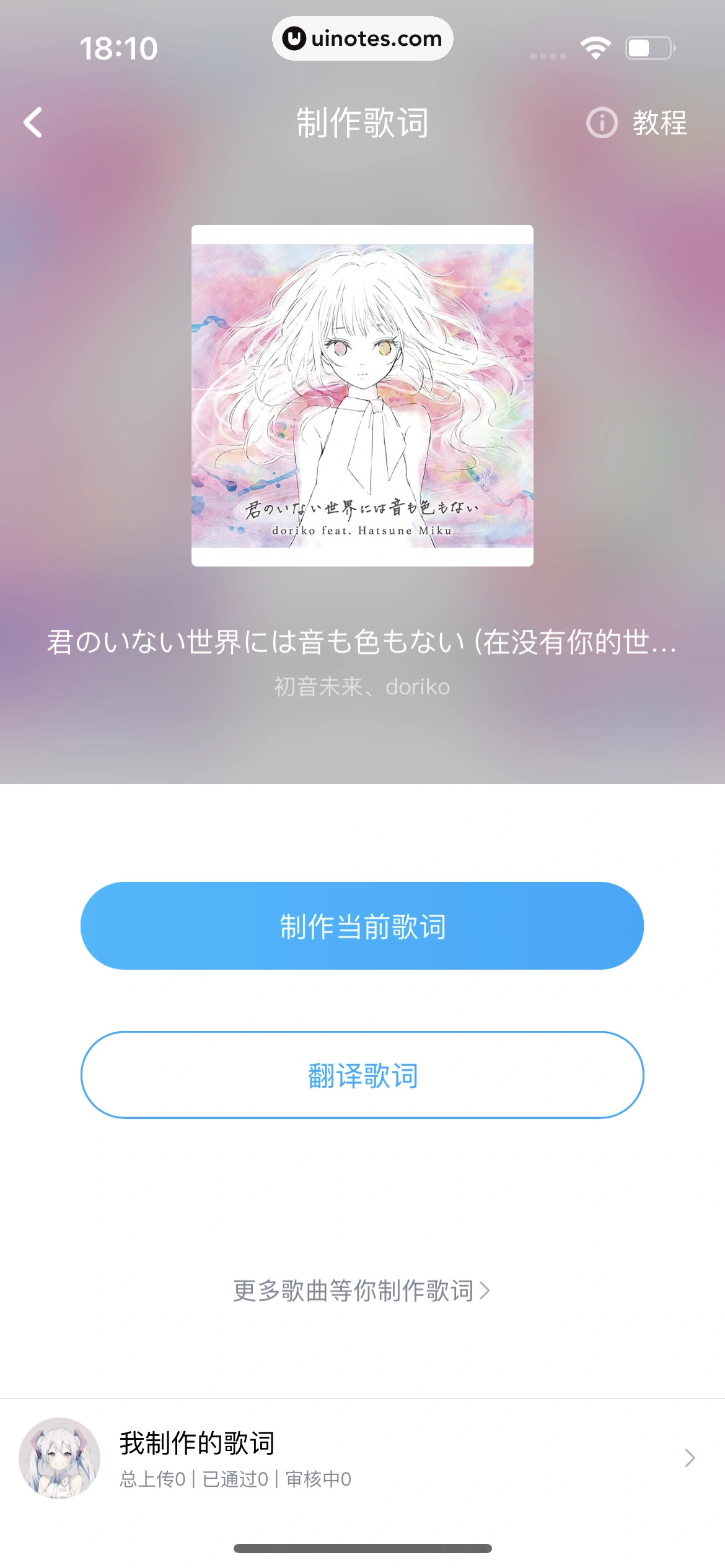The image size is (725, 1568).
Task: Open 更多歌曲等你制作歌词 link
Action: (362, 1291)
